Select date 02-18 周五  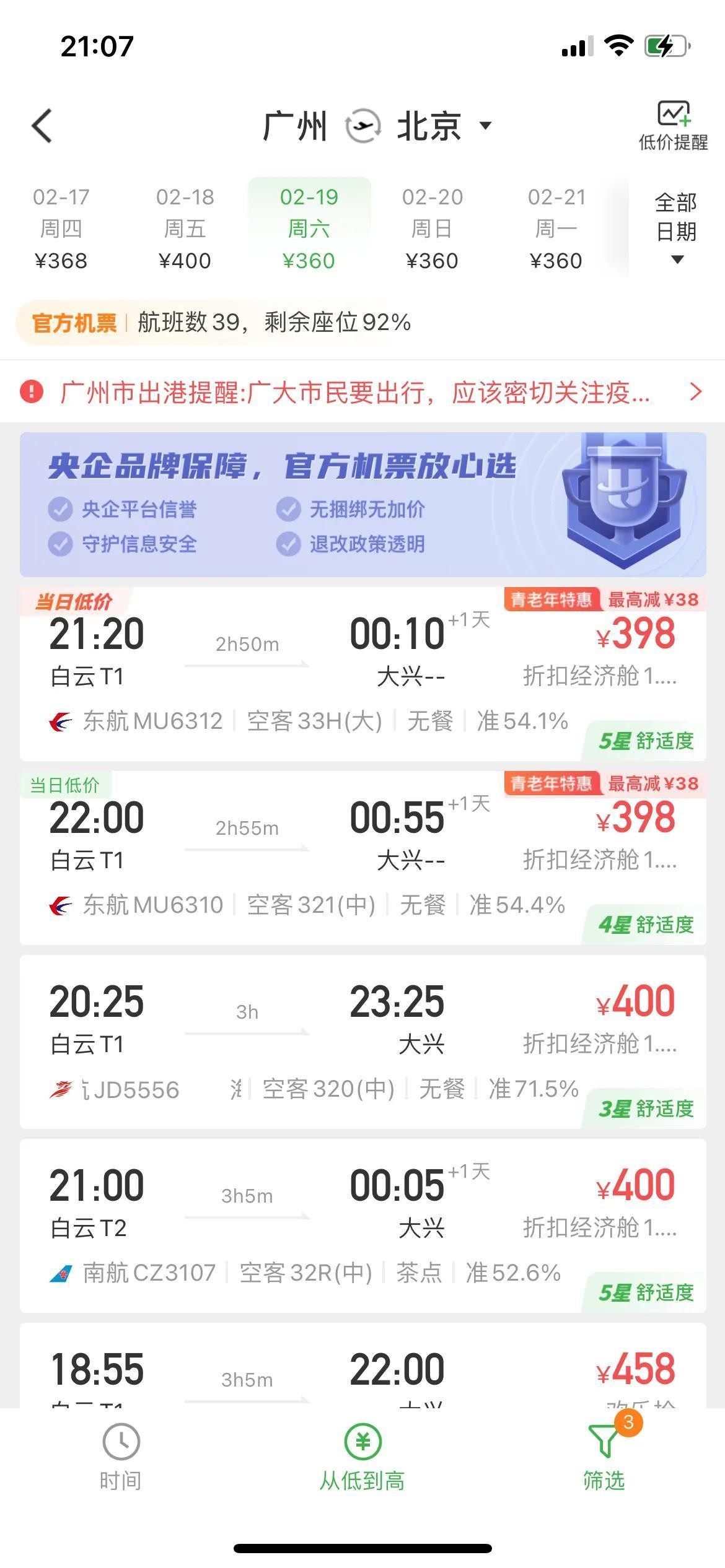tap(185, 229)
